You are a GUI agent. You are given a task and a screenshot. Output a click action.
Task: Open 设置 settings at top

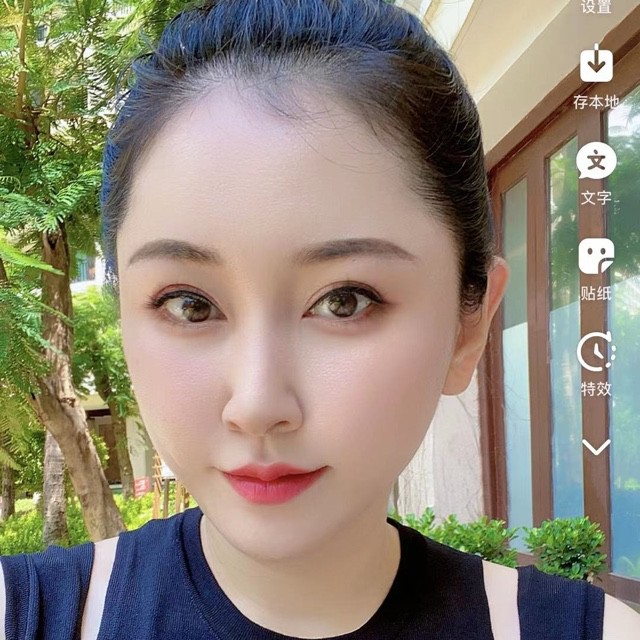click(596, 6)
